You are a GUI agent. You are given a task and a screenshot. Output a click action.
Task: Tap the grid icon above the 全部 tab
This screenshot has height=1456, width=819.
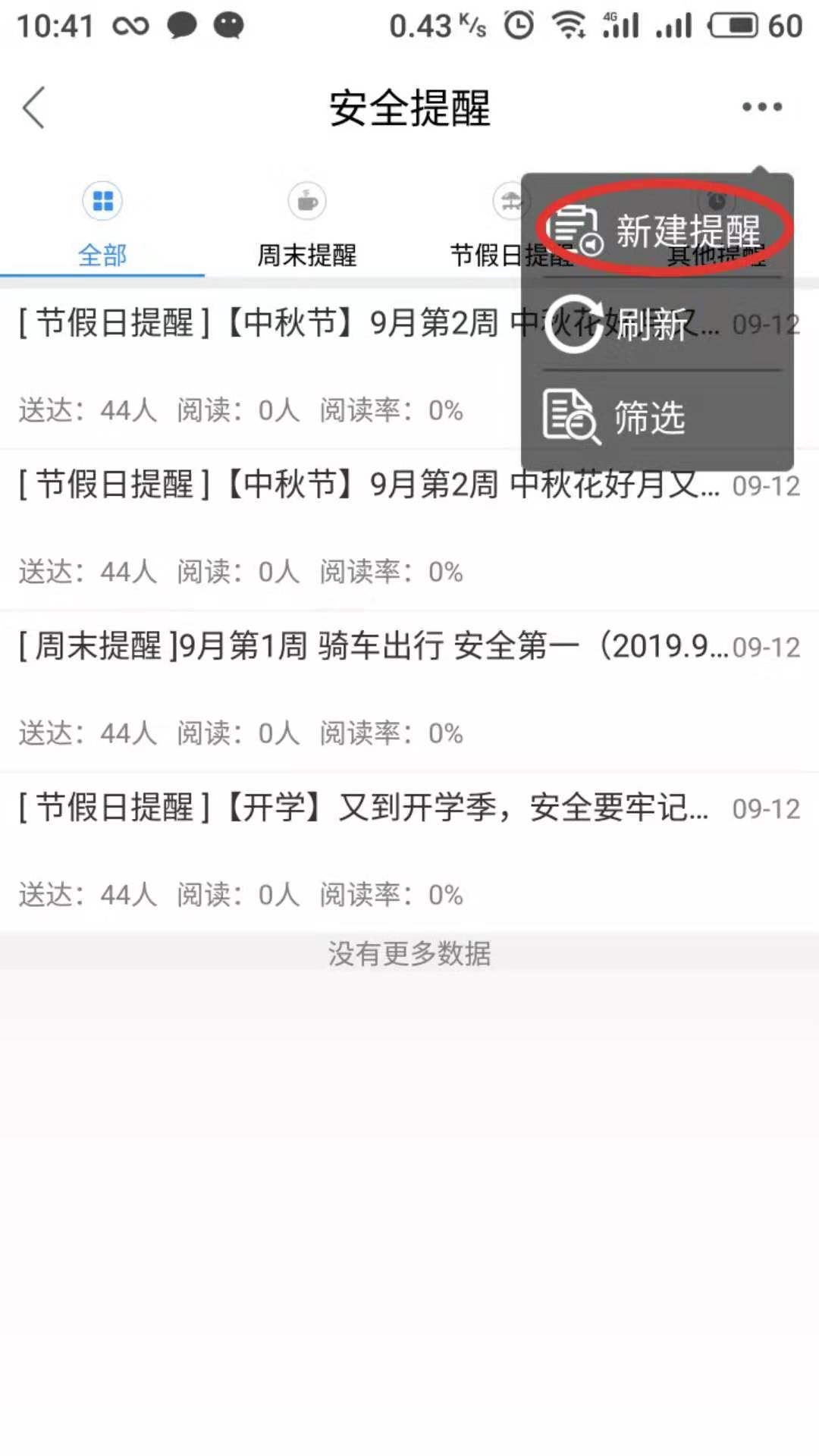[102, 201]
